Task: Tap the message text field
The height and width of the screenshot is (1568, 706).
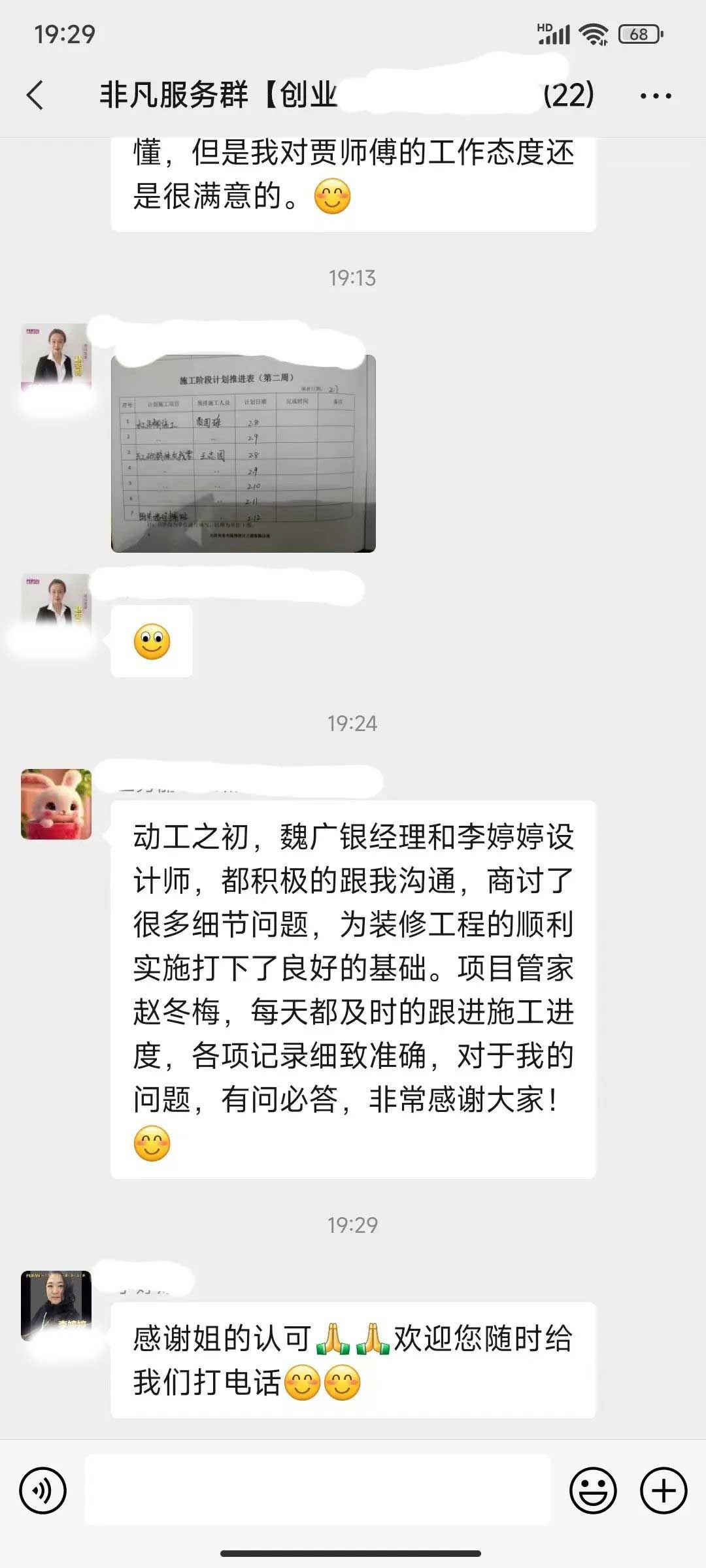Action: [x=318, y=1490]
